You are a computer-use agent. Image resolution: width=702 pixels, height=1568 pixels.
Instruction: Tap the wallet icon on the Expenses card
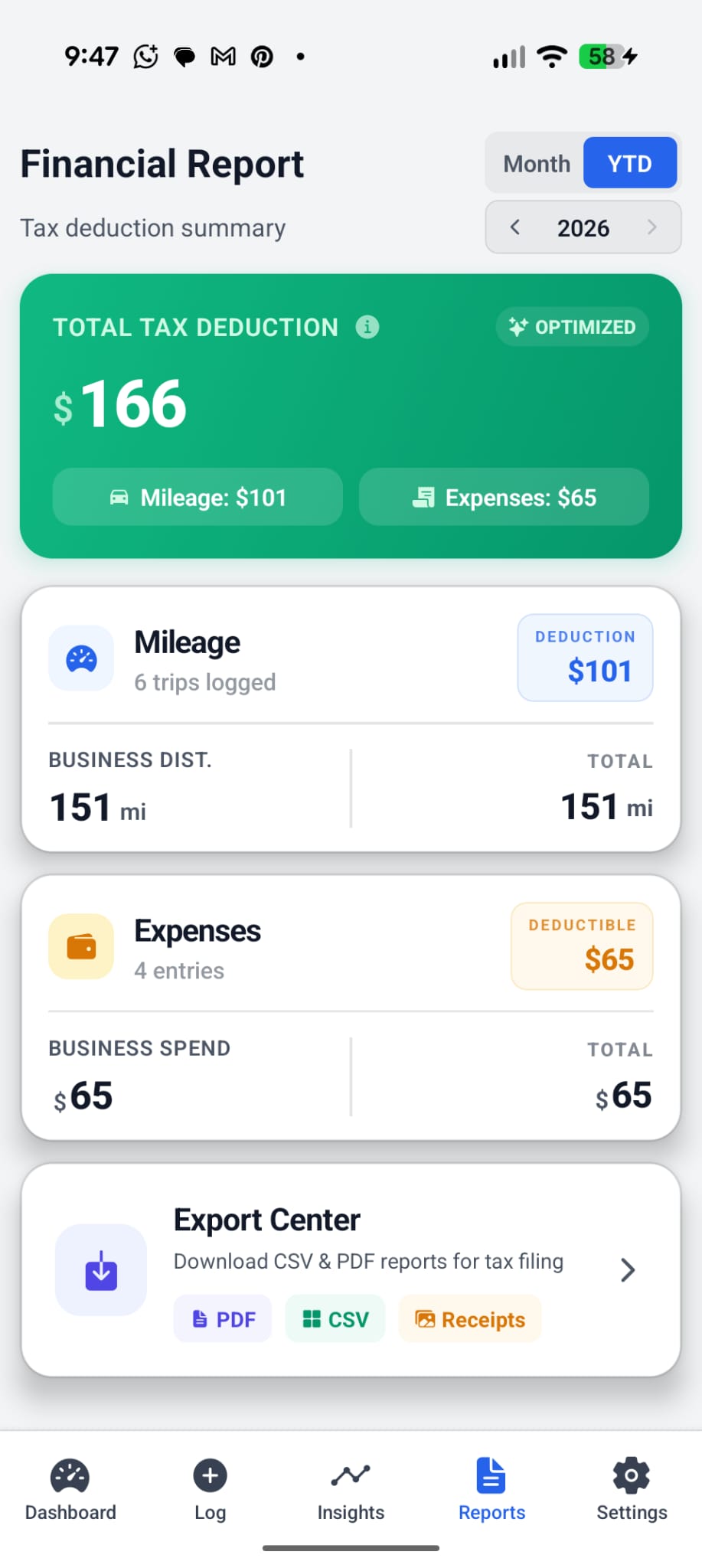coord(80,946)
